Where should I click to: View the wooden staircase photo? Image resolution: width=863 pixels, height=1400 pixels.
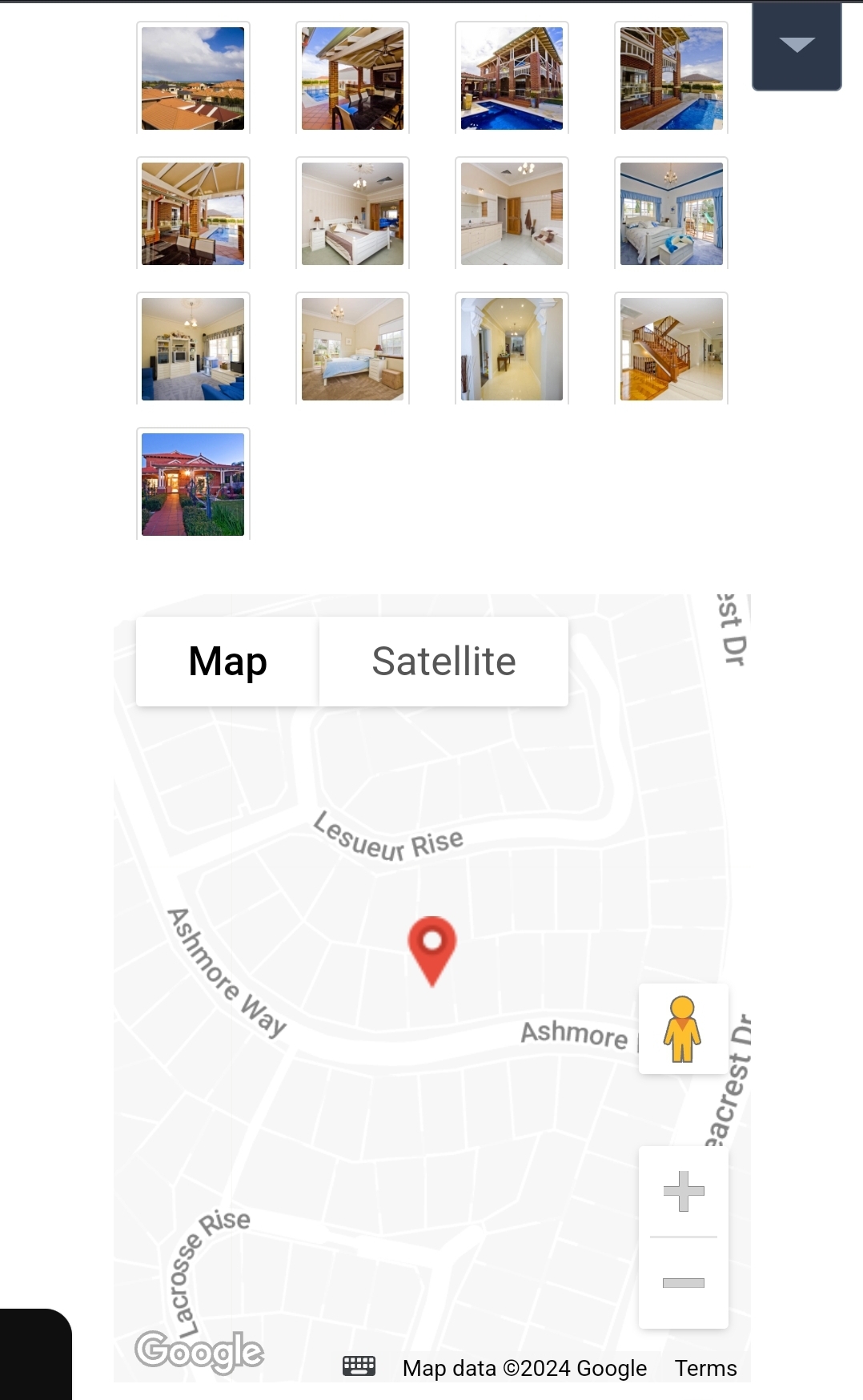coord(672,349)
